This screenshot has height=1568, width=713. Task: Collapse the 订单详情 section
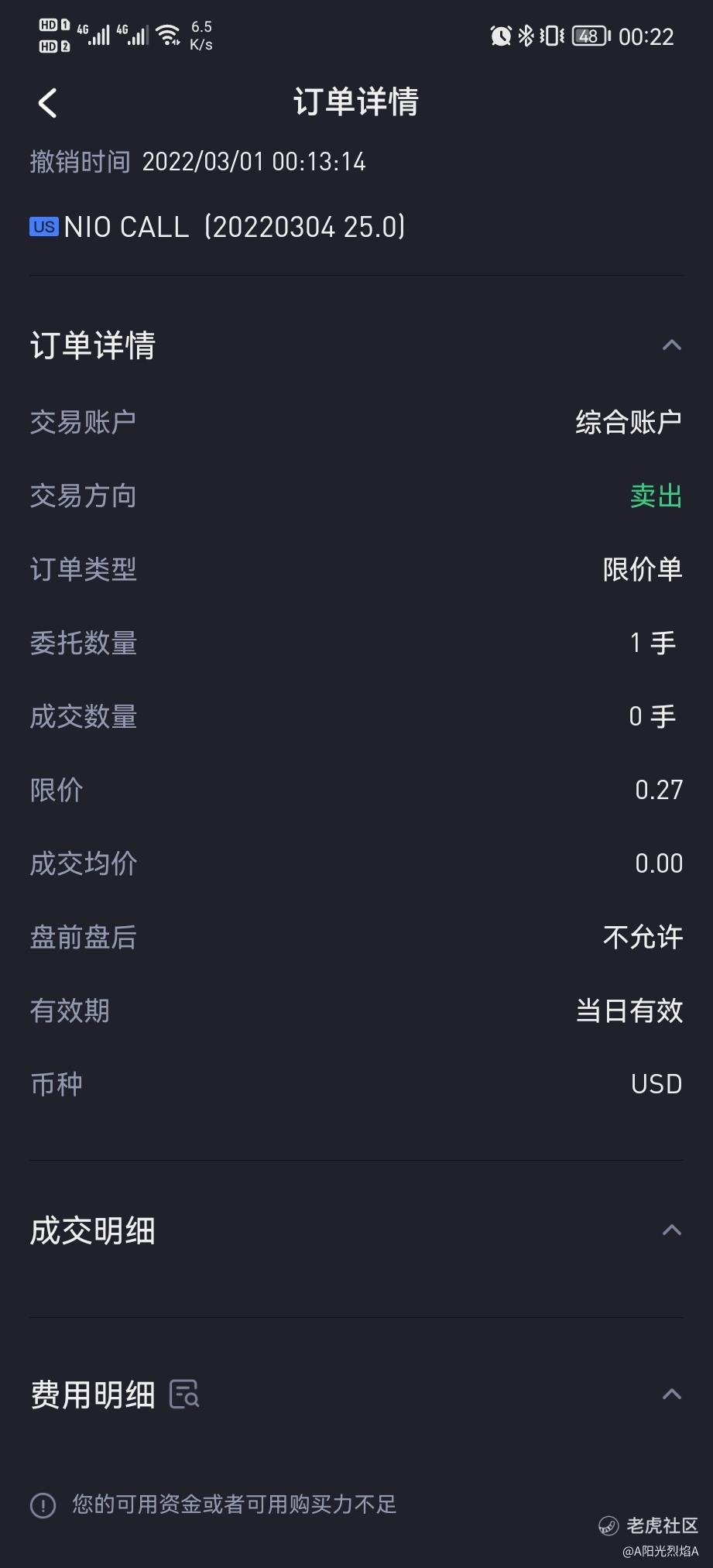tap(671, 345)
